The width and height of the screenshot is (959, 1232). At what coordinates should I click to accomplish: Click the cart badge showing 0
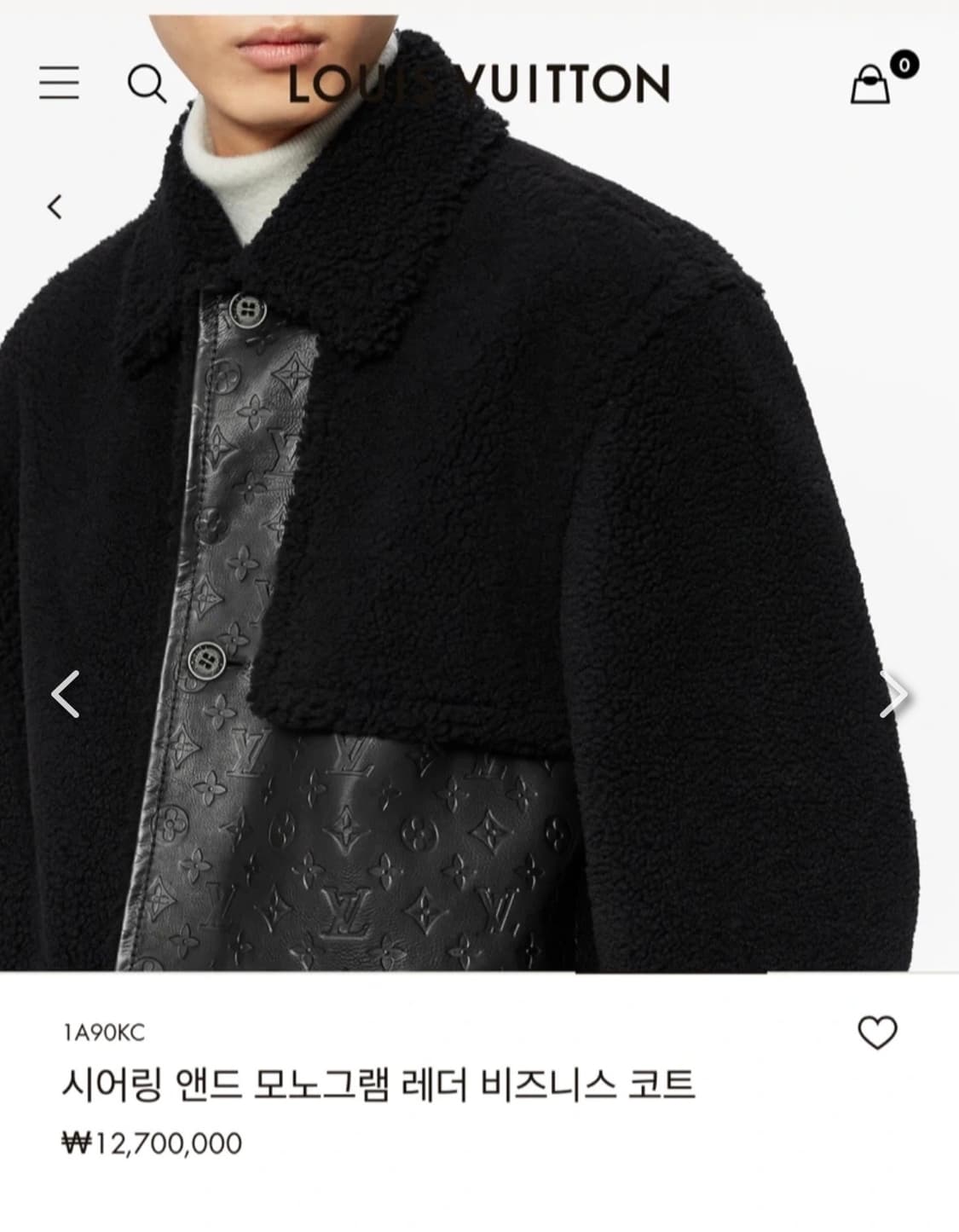click(904, 61)
